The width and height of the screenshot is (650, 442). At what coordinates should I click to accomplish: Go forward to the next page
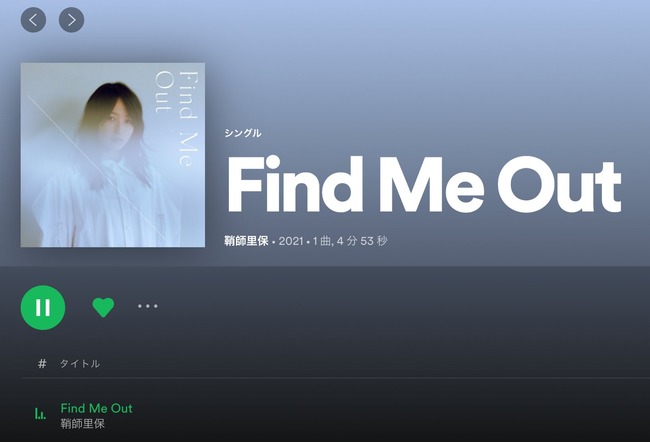71,19
